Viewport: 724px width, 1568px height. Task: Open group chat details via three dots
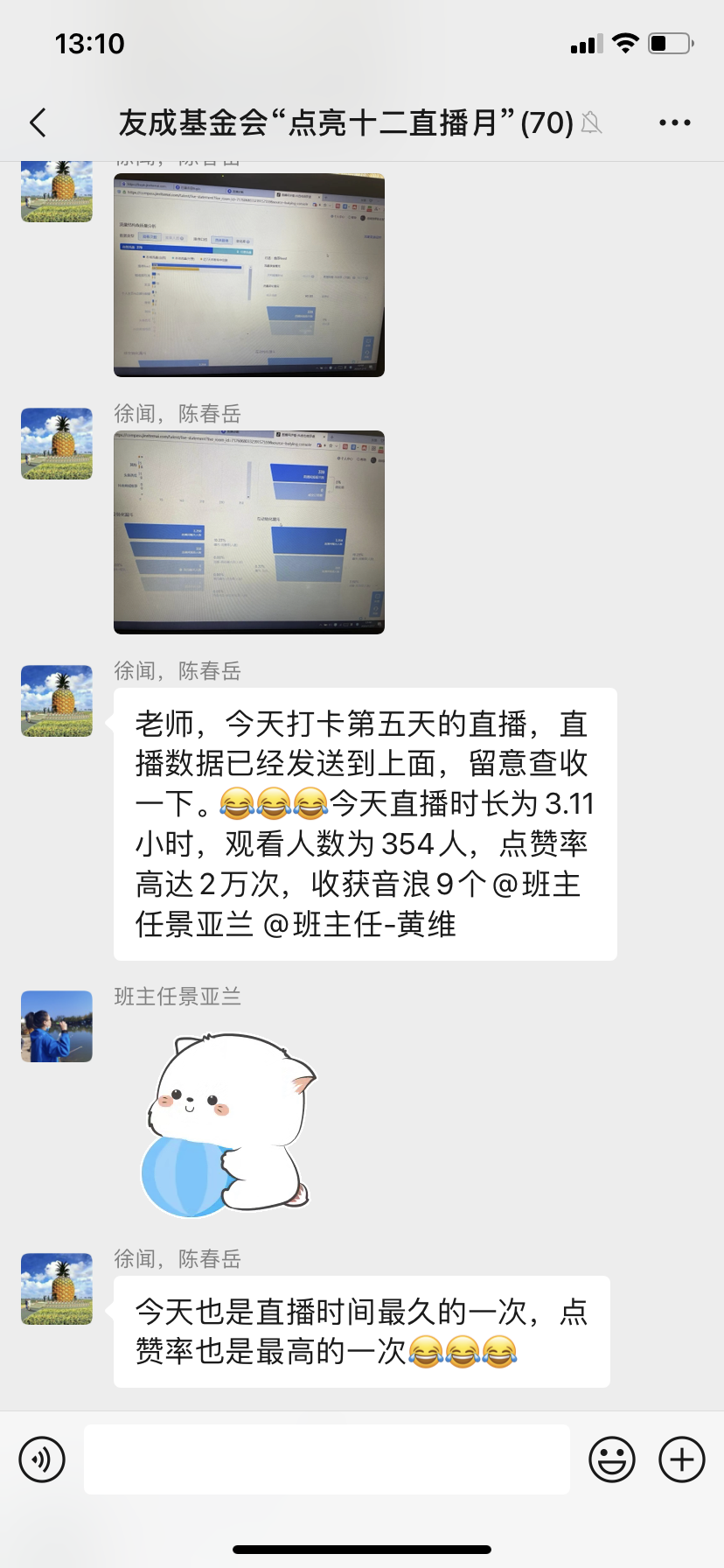(674, 123)
